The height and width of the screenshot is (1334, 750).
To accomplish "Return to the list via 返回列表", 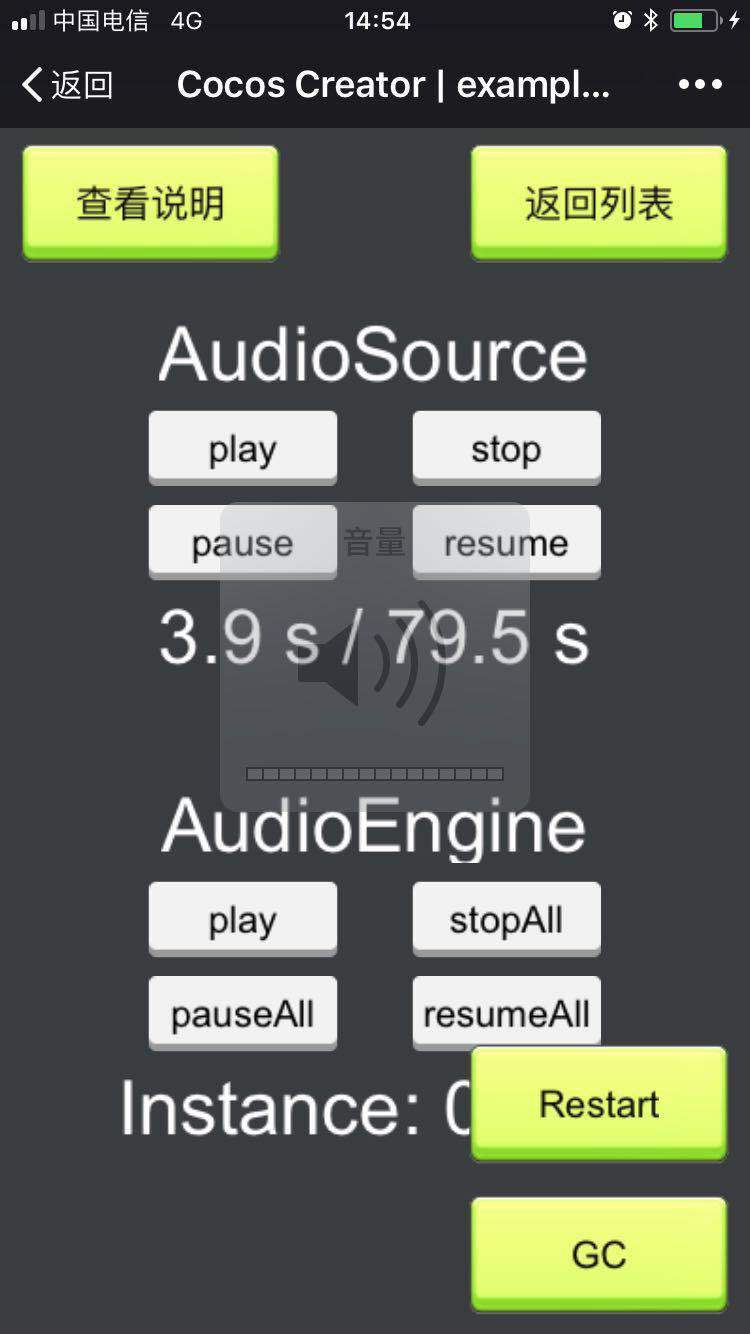I will click(x=598, y=203).
